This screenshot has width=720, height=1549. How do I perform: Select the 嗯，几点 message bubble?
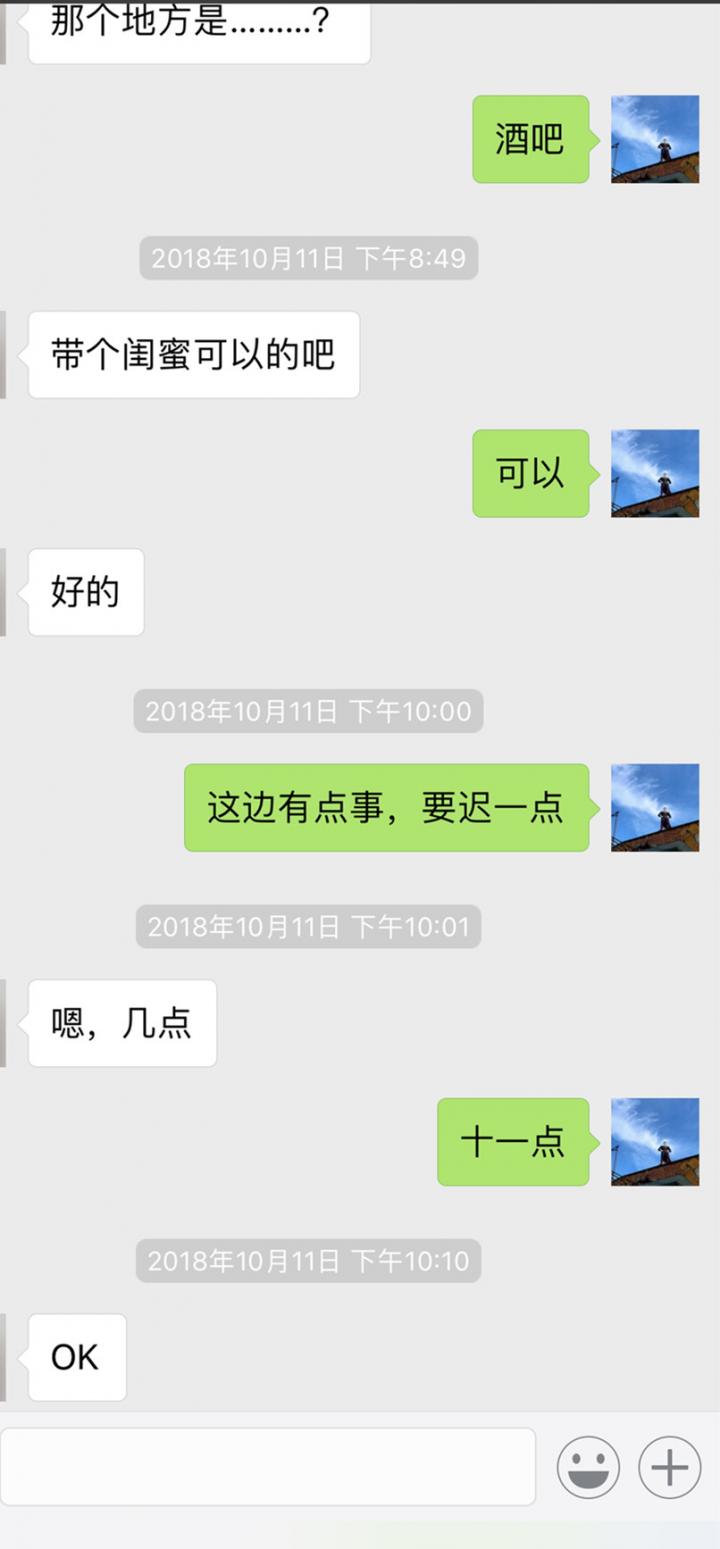121,1023
